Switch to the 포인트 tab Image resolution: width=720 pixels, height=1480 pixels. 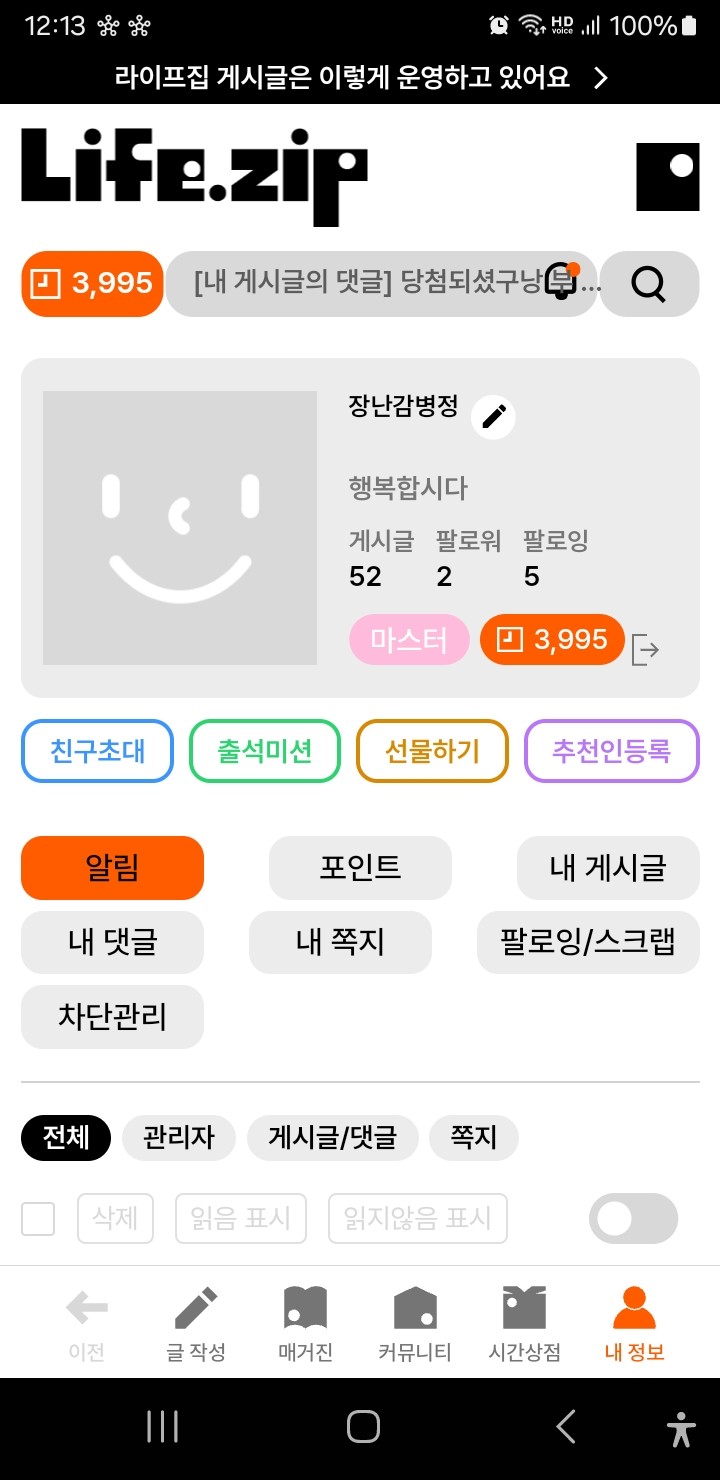(x=360, y=868)
